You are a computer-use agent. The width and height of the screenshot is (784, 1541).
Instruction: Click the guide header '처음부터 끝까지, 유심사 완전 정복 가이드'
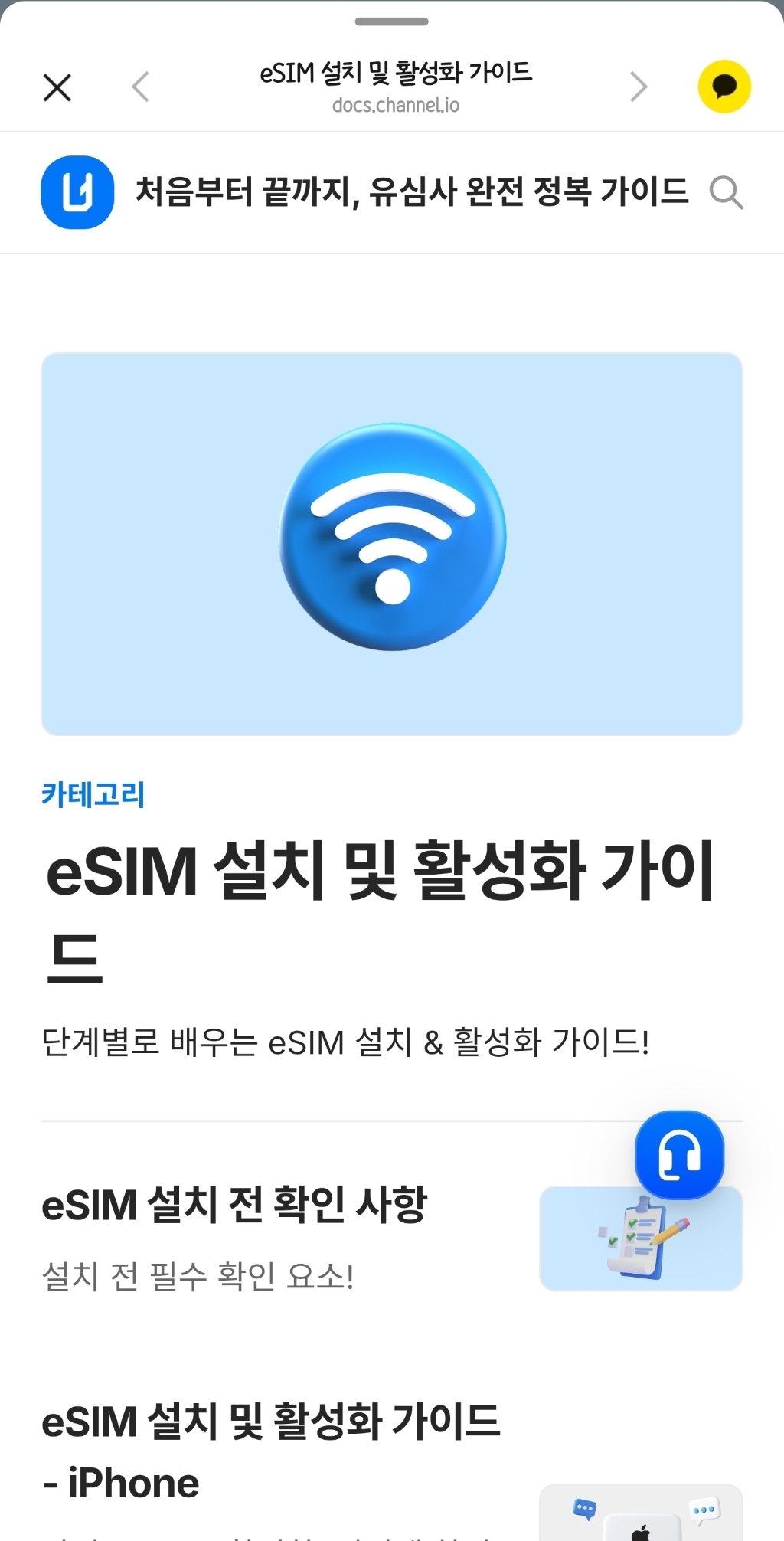click(412, 191)
